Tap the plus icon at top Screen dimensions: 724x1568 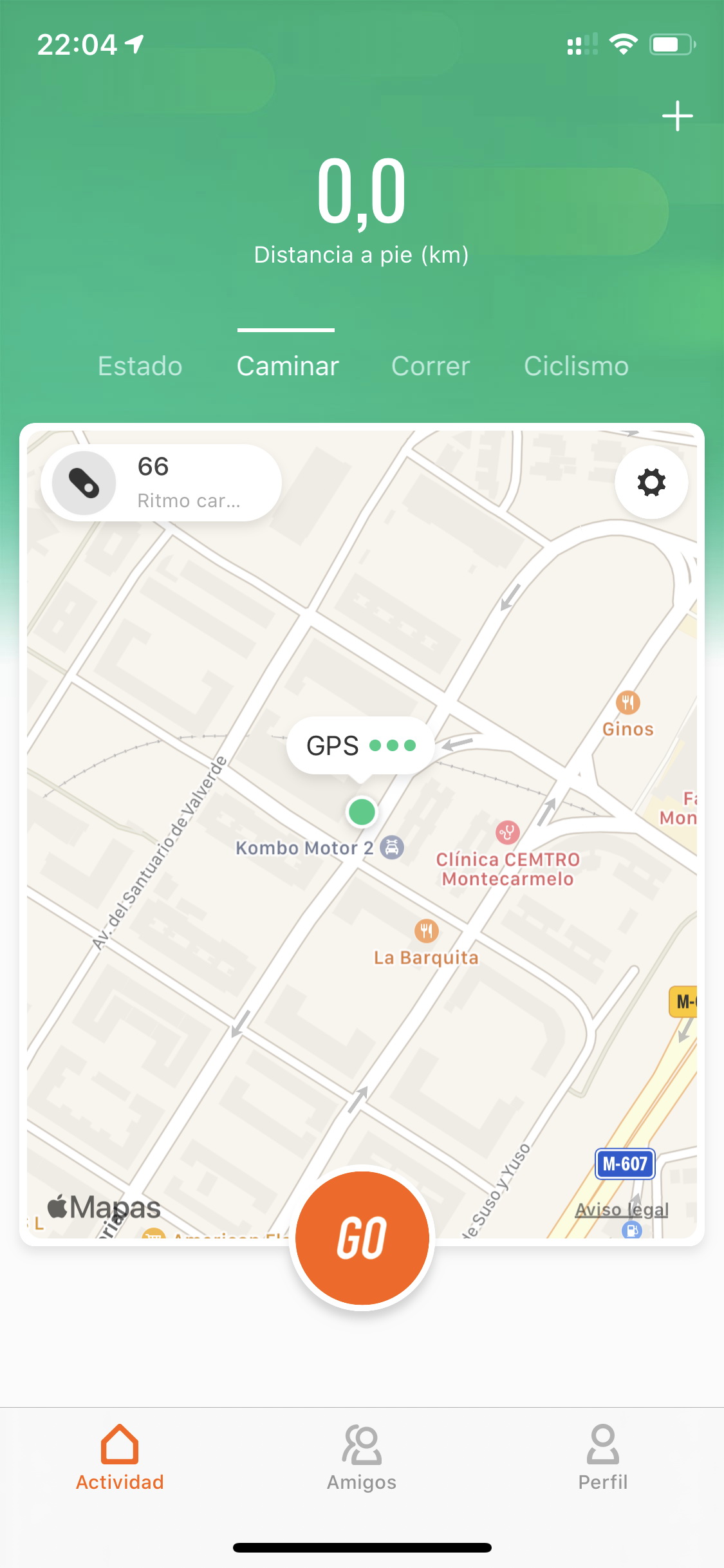[677, 117]
